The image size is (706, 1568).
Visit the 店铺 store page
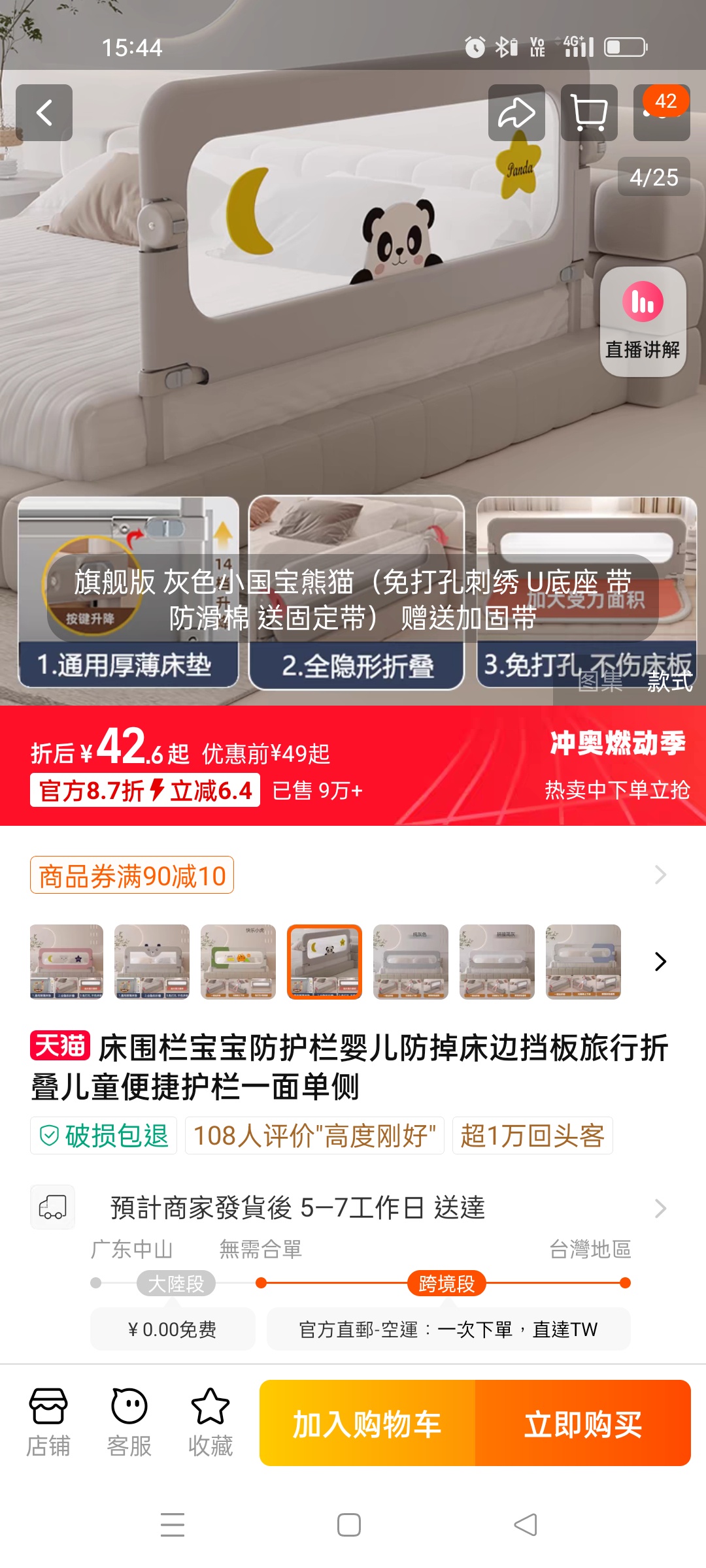[48, 1423]
